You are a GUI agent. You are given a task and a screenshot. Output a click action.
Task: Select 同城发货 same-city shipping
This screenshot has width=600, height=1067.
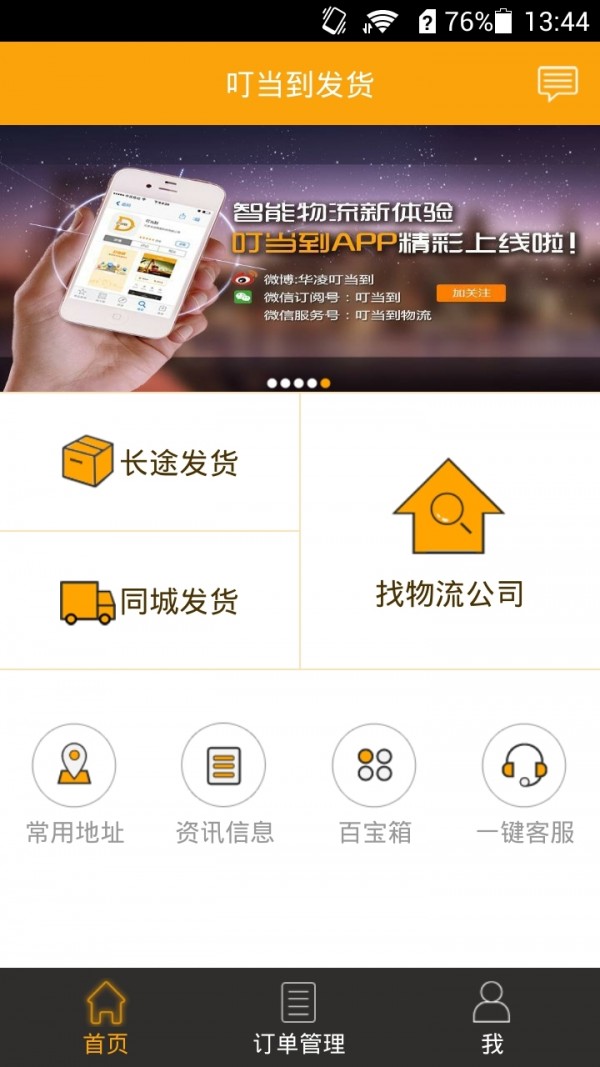coord(150,601)
